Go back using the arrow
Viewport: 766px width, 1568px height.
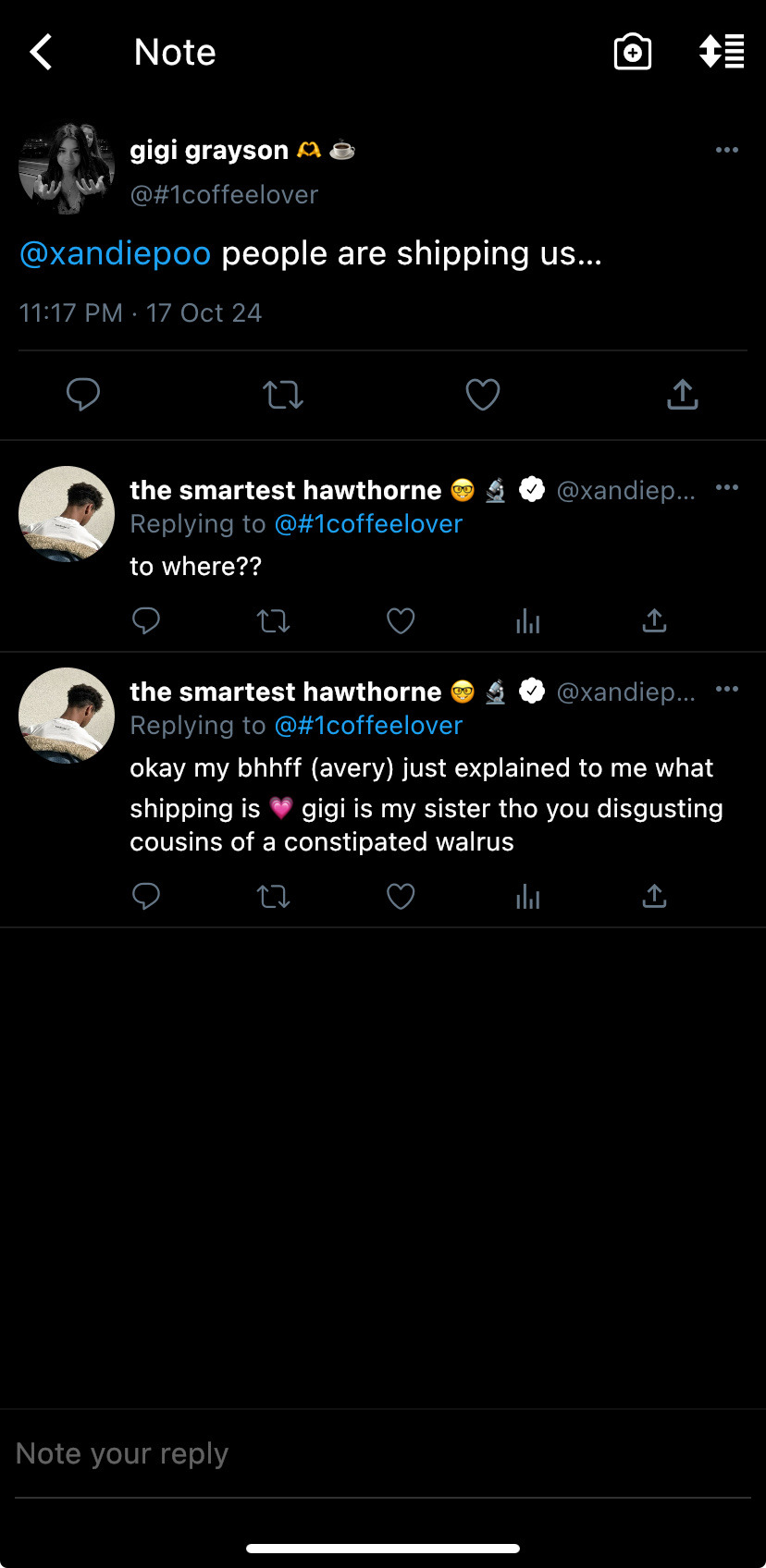point(41,53)
